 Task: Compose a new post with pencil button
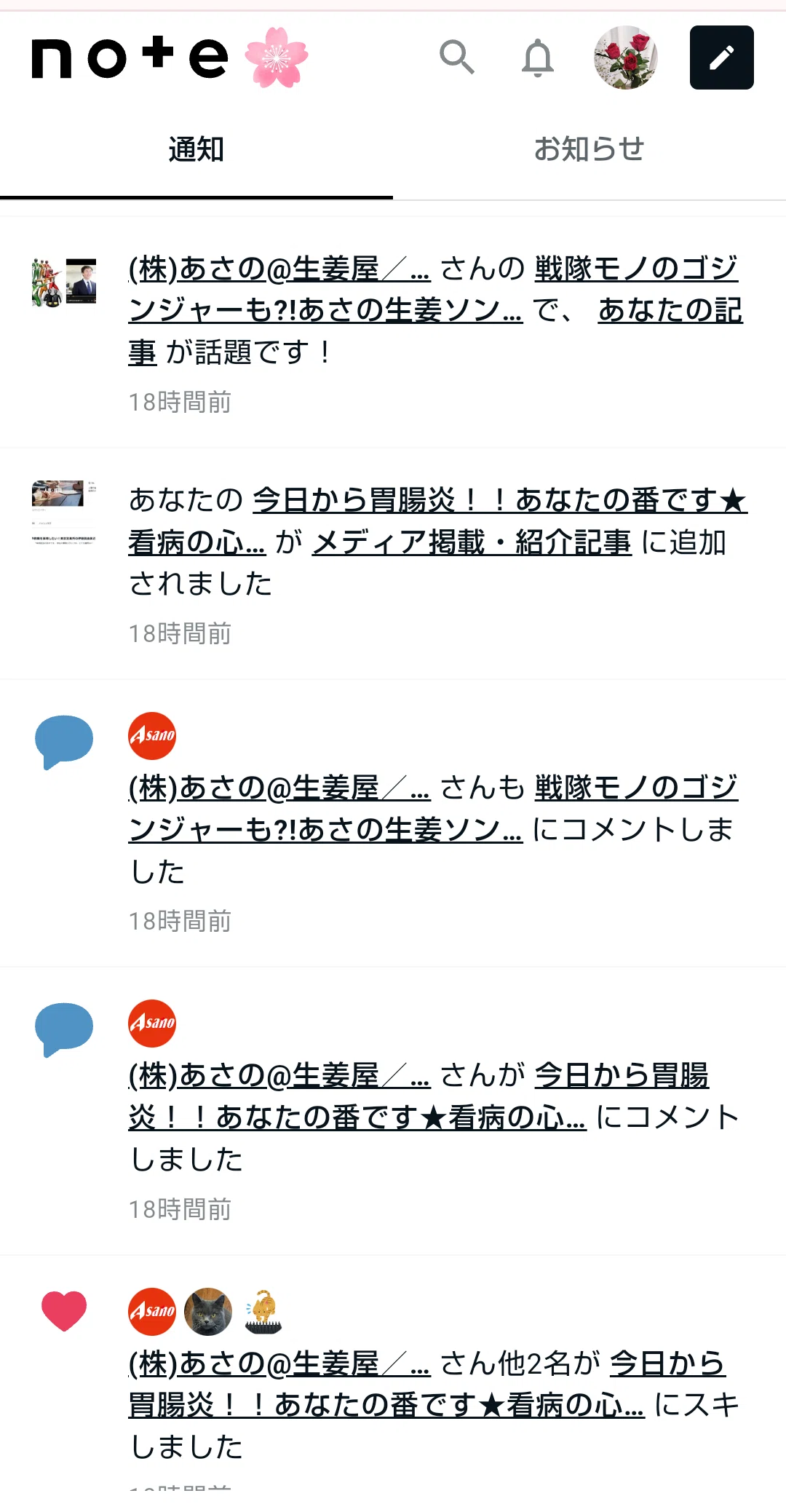point(722,58)
